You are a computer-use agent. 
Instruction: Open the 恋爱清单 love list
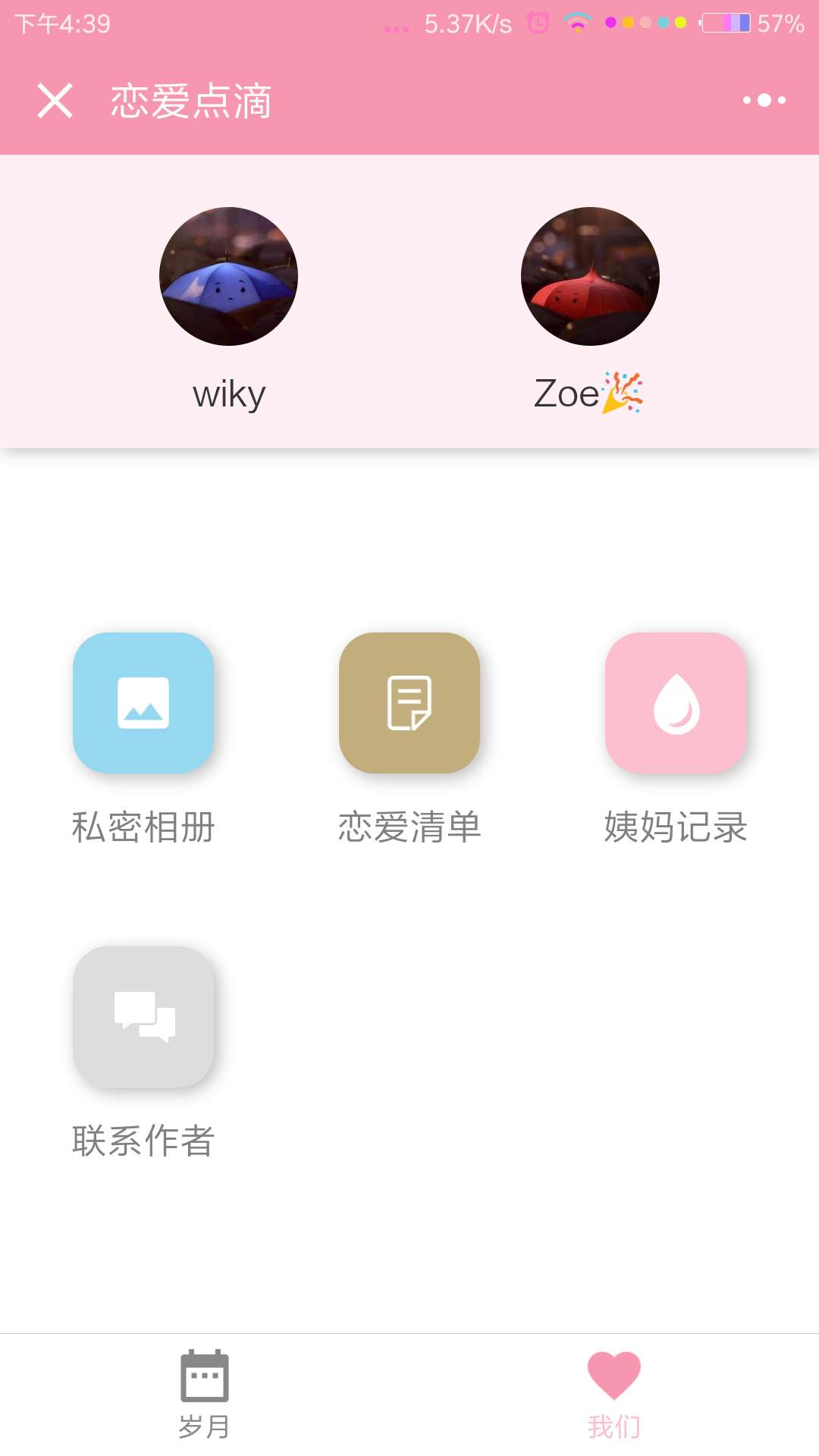click(409, 703)
